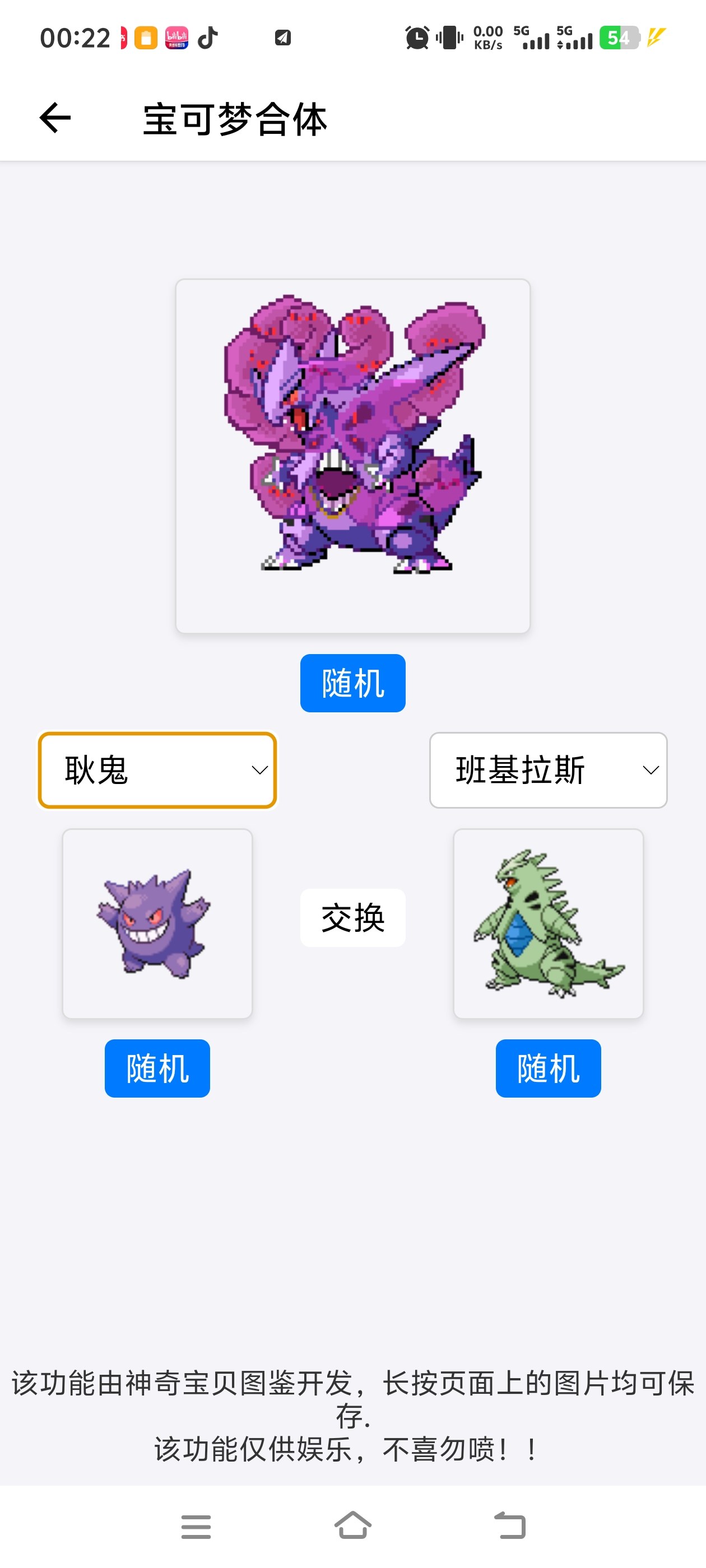Viewport: 706px width, 1568px height.
Task: Open the 班基拉斯 Pokémon dropdown
Action: [x=548, y=770]
